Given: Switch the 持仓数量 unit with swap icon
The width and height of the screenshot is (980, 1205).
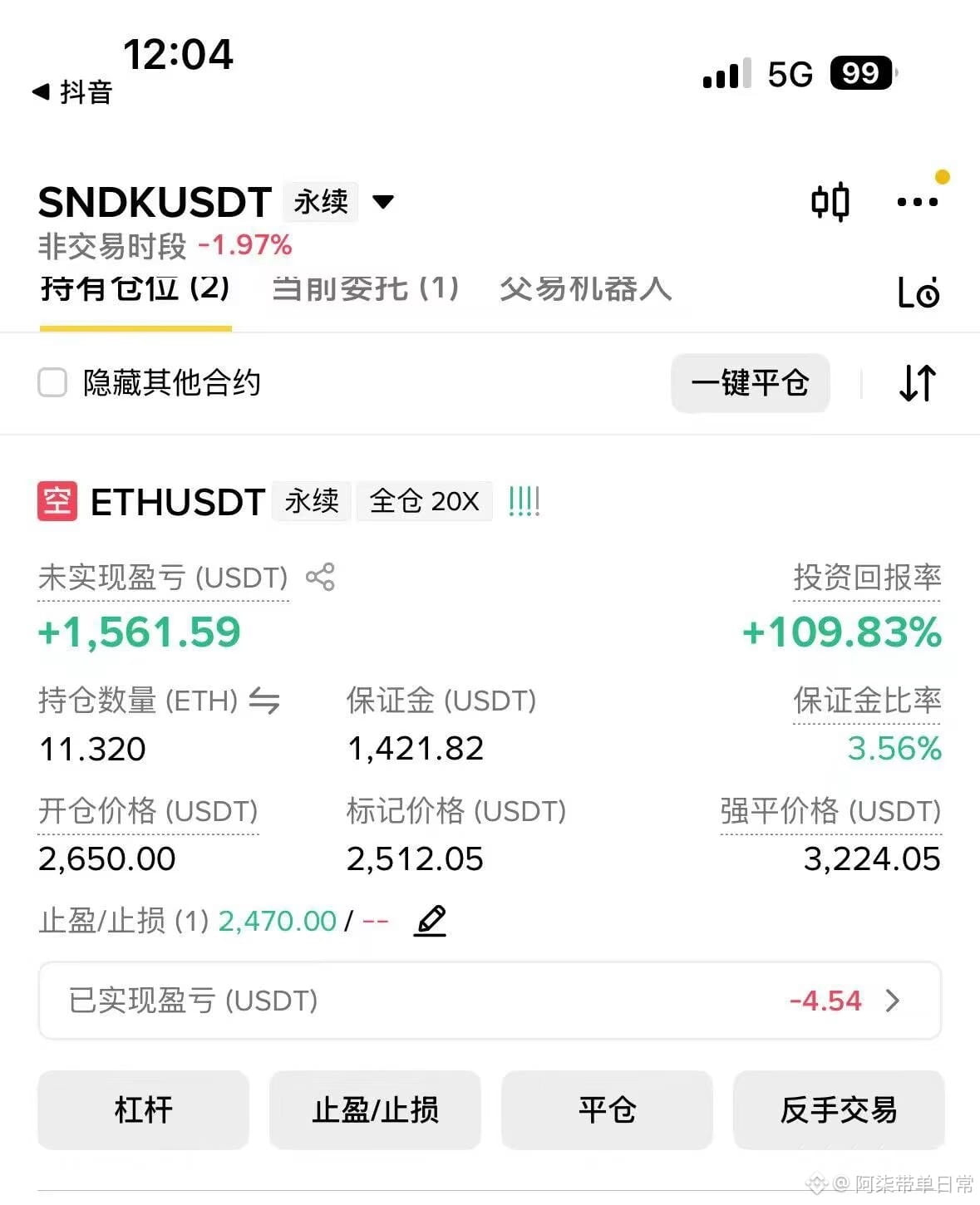Looking at the screenshot, I should pos(264,701).
